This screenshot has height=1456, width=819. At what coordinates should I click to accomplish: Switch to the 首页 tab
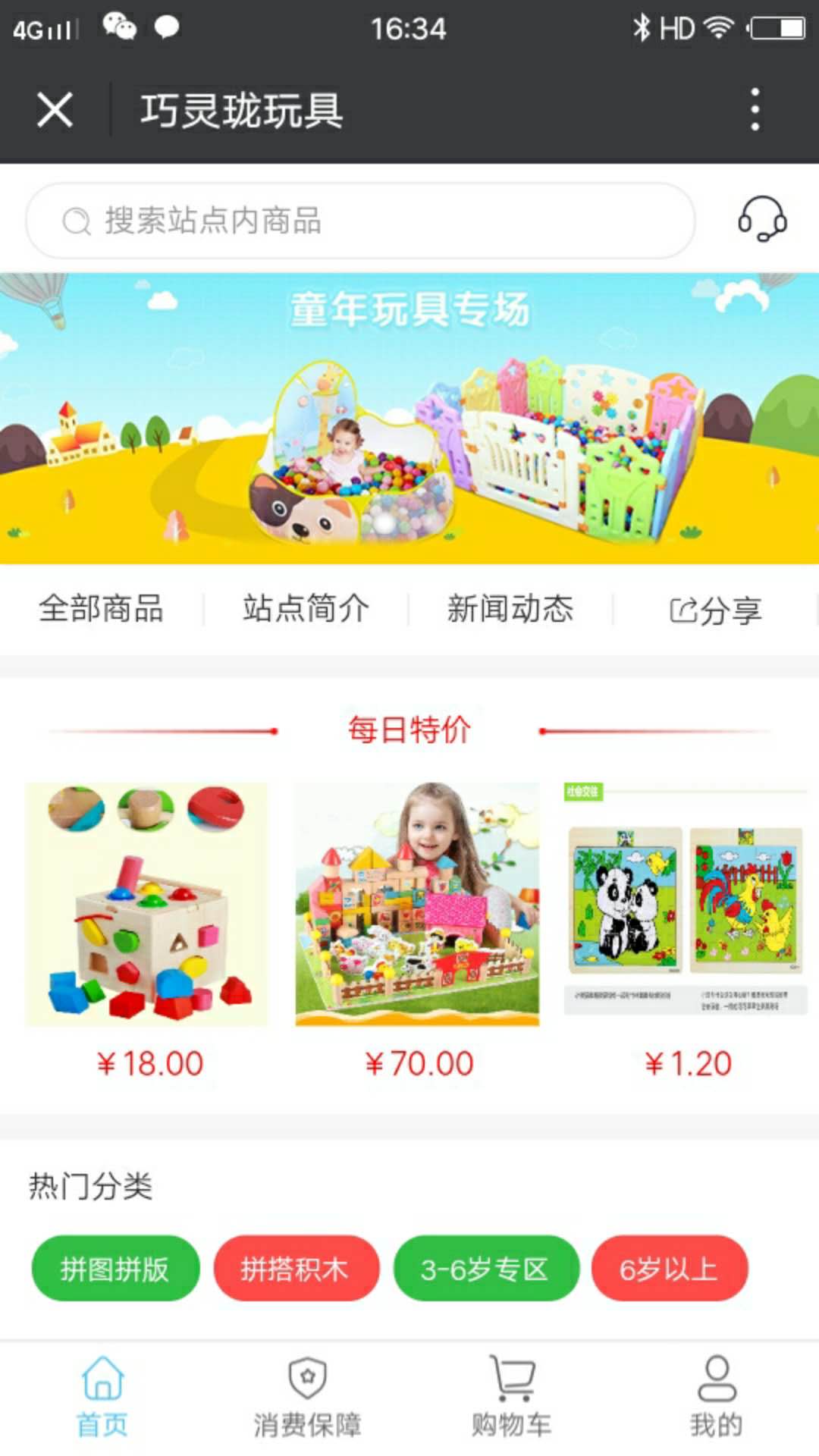(102, 1397)
